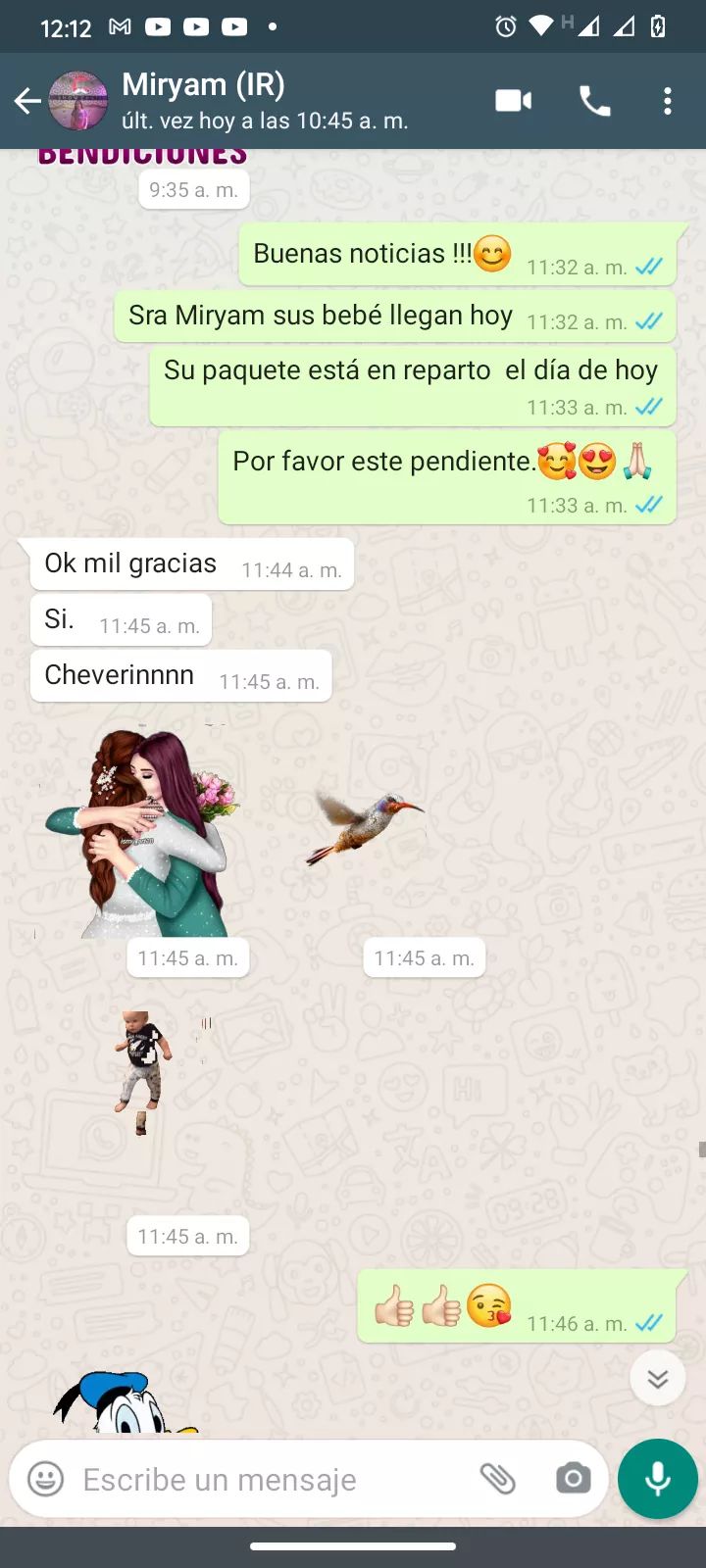The height and width of the screenshot is (1568, 706).
Task: Open the attachment paperclip
Action: [x=497, y=1479]
